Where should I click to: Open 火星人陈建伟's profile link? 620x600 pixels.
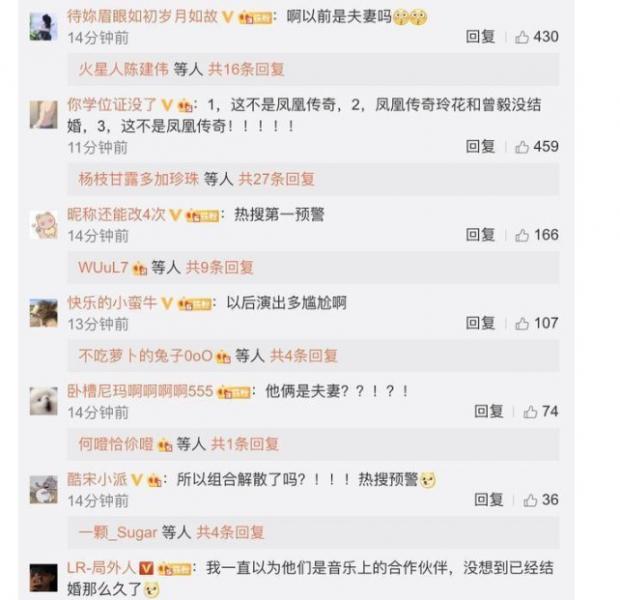click(x=118, y=70)
